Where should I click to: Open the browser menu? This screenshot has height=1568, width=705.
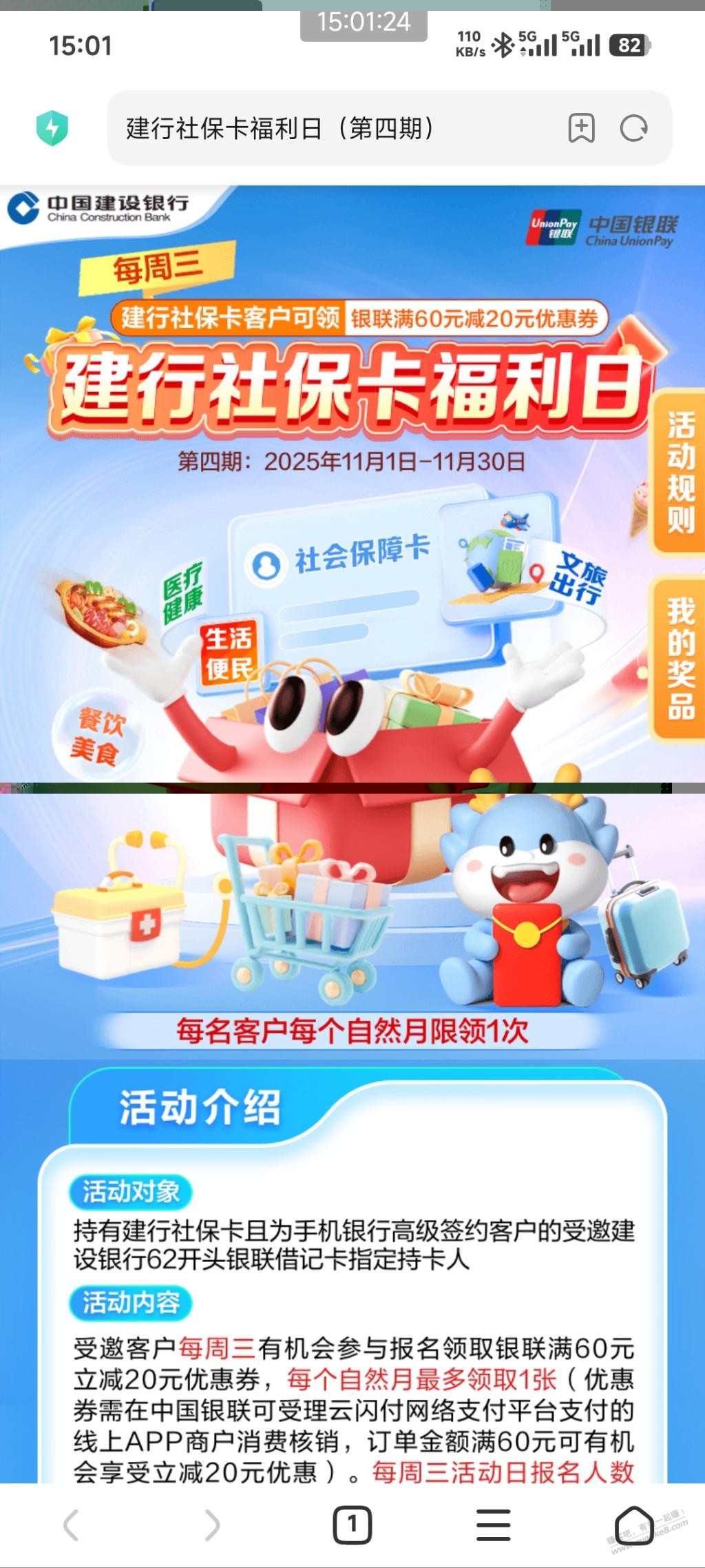click(494, 1525)
